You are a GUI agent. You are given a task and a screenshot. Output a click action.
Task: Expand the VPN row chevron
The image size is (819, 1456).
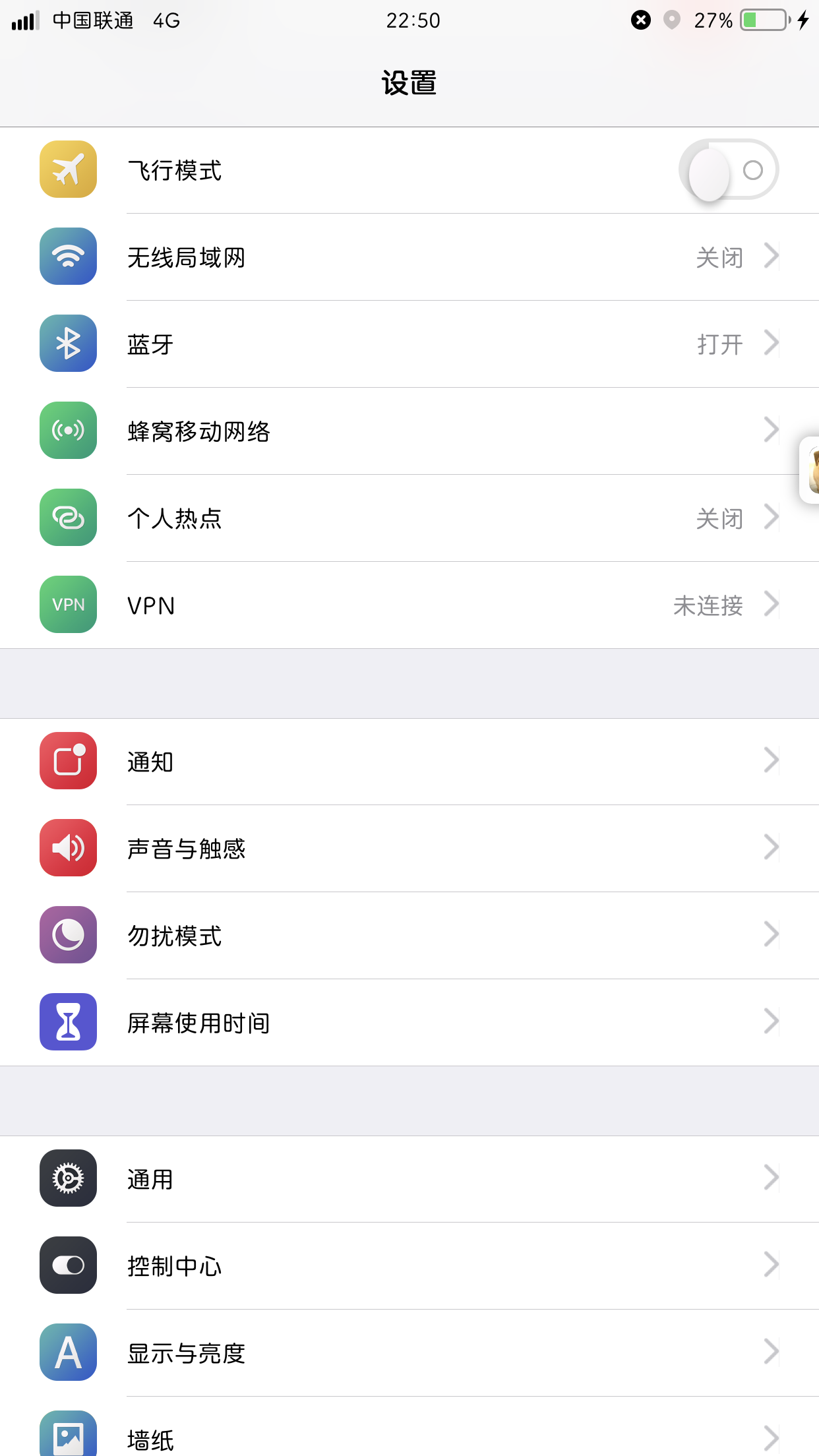click(772, 604)
